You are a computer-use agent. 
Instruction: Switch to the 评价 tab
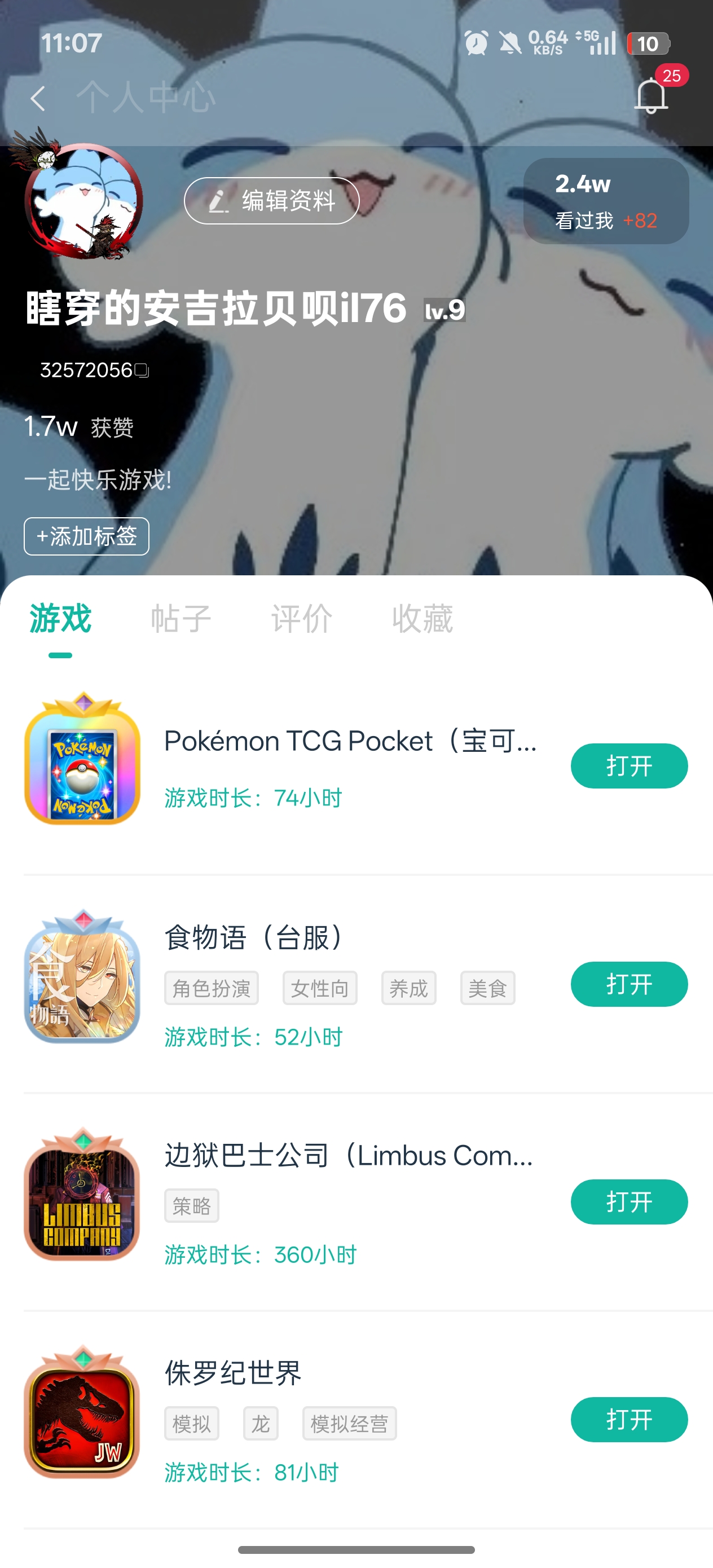[x=301, y=618]
